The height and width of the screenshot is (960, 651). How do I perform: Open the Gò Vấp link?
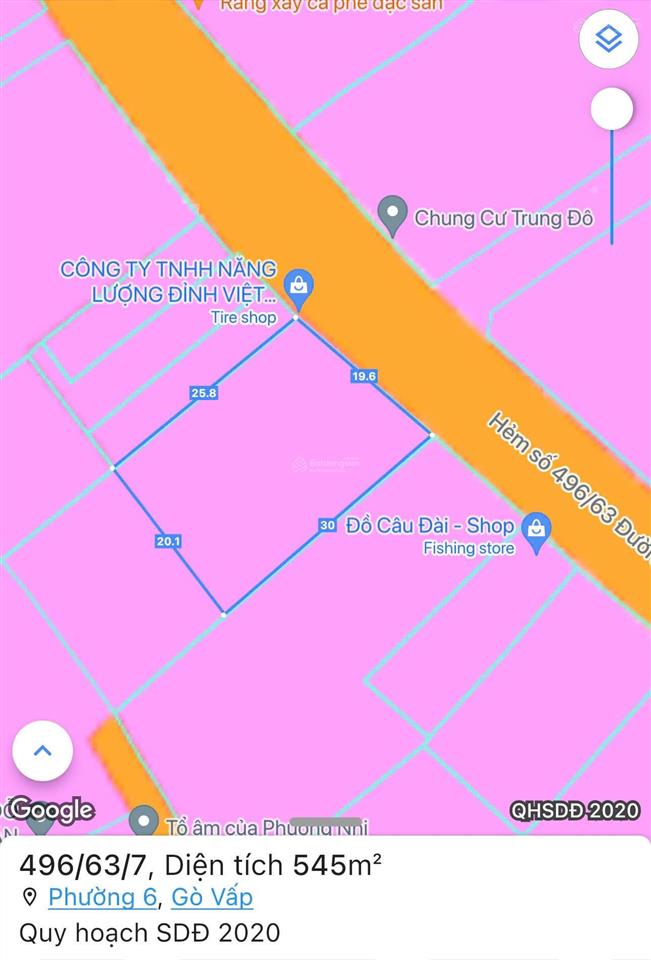click(212, 897)
